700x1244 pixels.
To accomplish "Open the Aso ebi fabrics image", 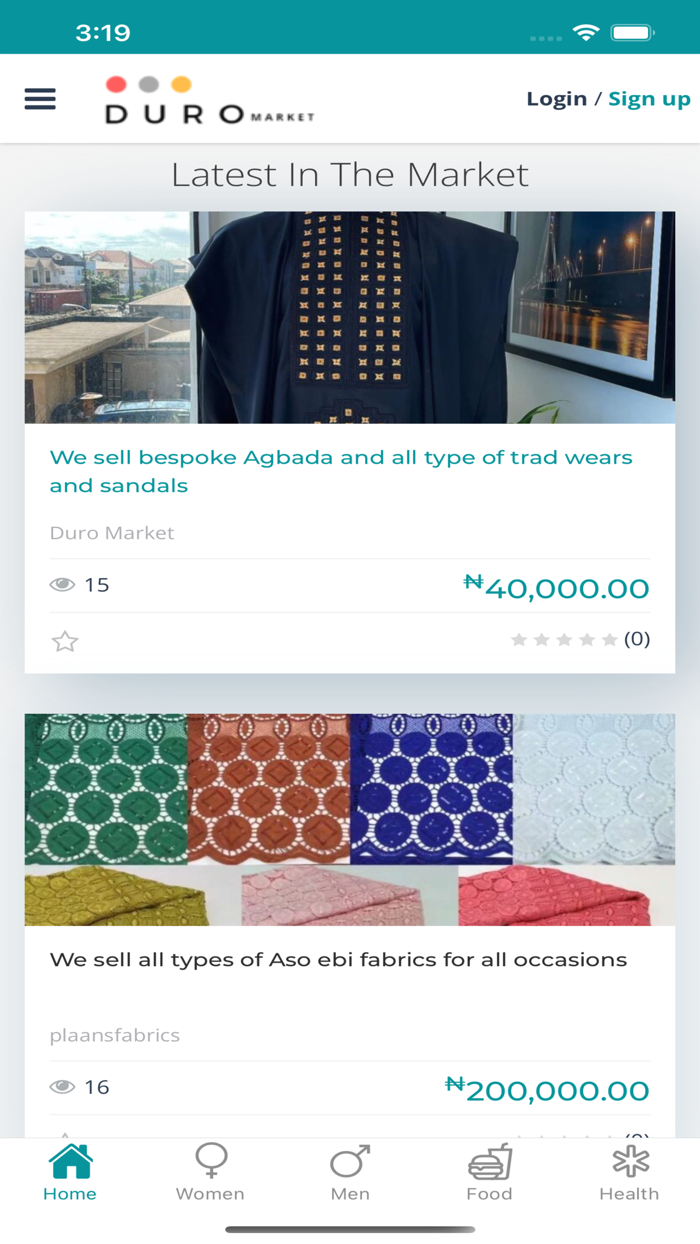I will point(350,819).
